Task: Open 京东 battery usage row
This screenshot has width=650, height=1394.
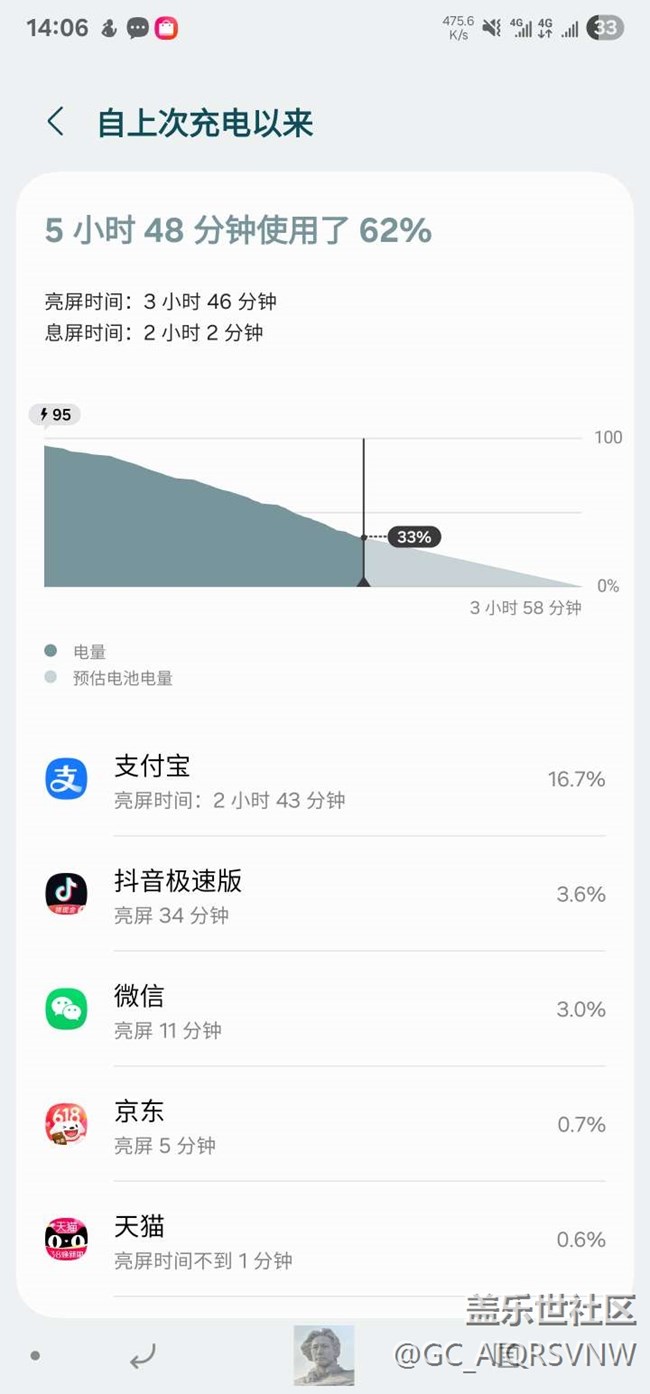Action: point(325,1124)
